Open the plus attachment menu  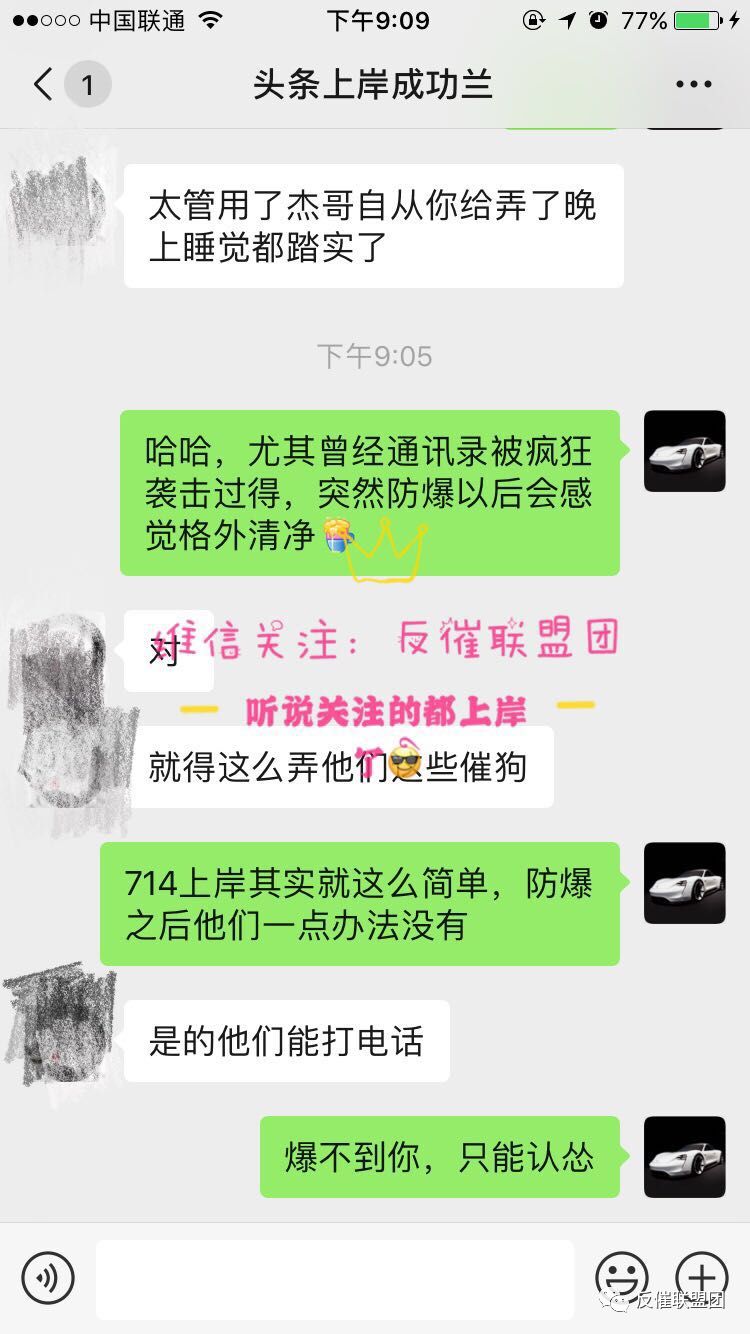coord(701,1277)
